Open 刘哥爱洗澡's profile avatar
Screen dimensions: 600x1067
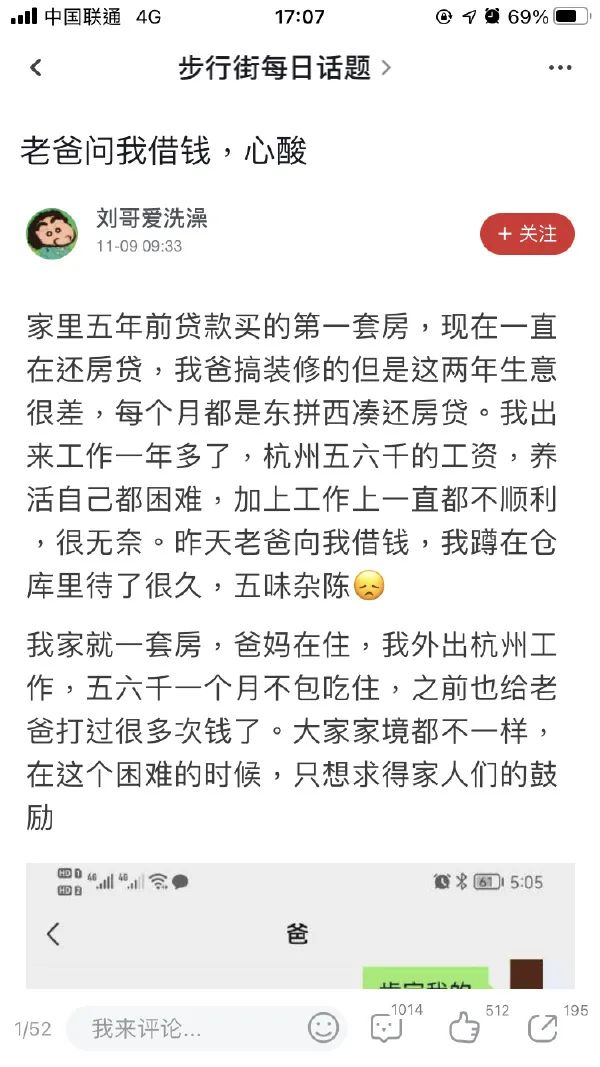[x=52, y=234]
